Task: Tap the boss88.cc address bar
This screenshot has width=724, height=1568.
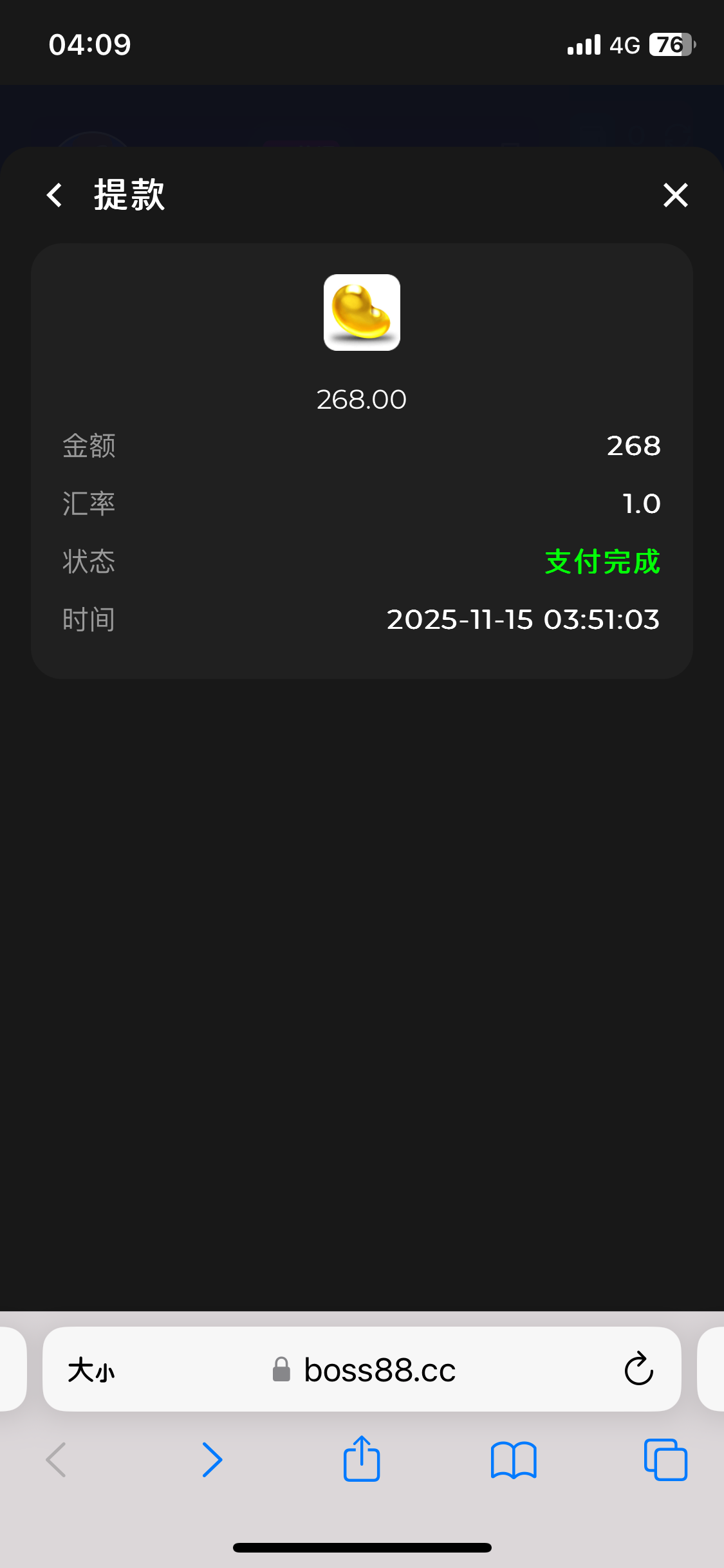Action: (x=380, y=1370)
